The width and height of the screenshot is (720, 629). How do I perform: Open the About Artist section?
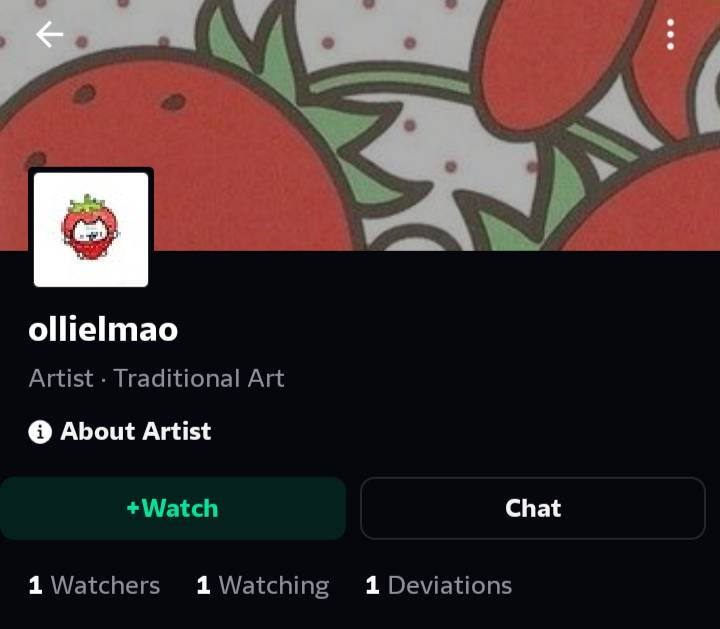pos(120,432)
